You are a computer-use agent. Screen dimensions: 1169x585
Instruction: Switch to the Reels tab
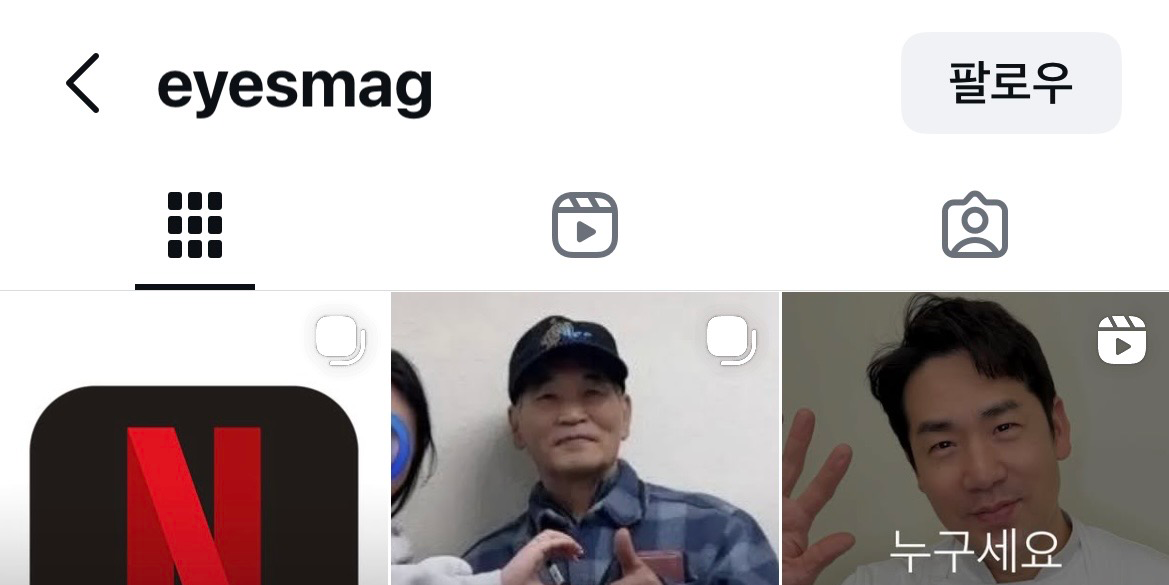click(x=585, y=225)
